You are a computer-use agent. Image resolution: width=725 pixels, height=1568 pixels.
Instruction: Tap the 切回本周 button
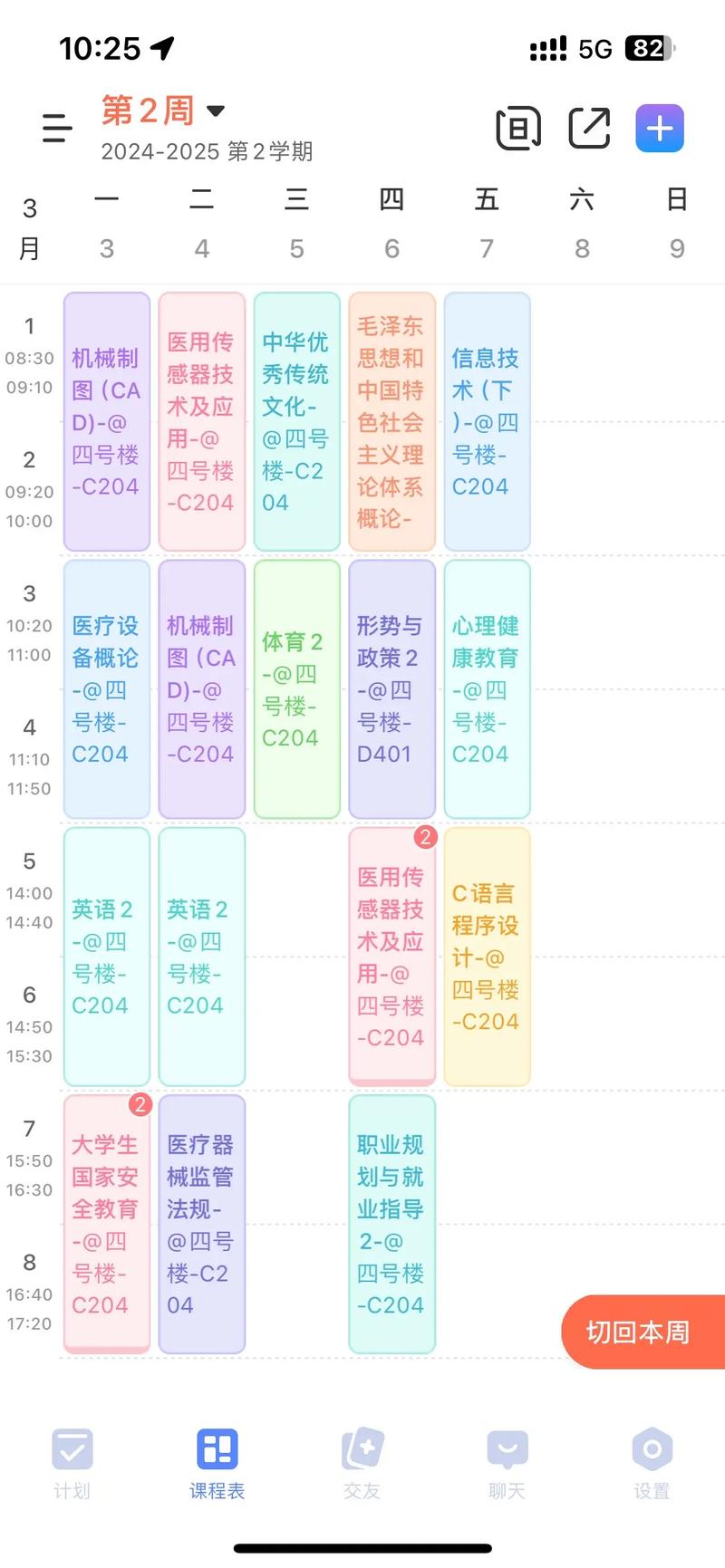645,1332
